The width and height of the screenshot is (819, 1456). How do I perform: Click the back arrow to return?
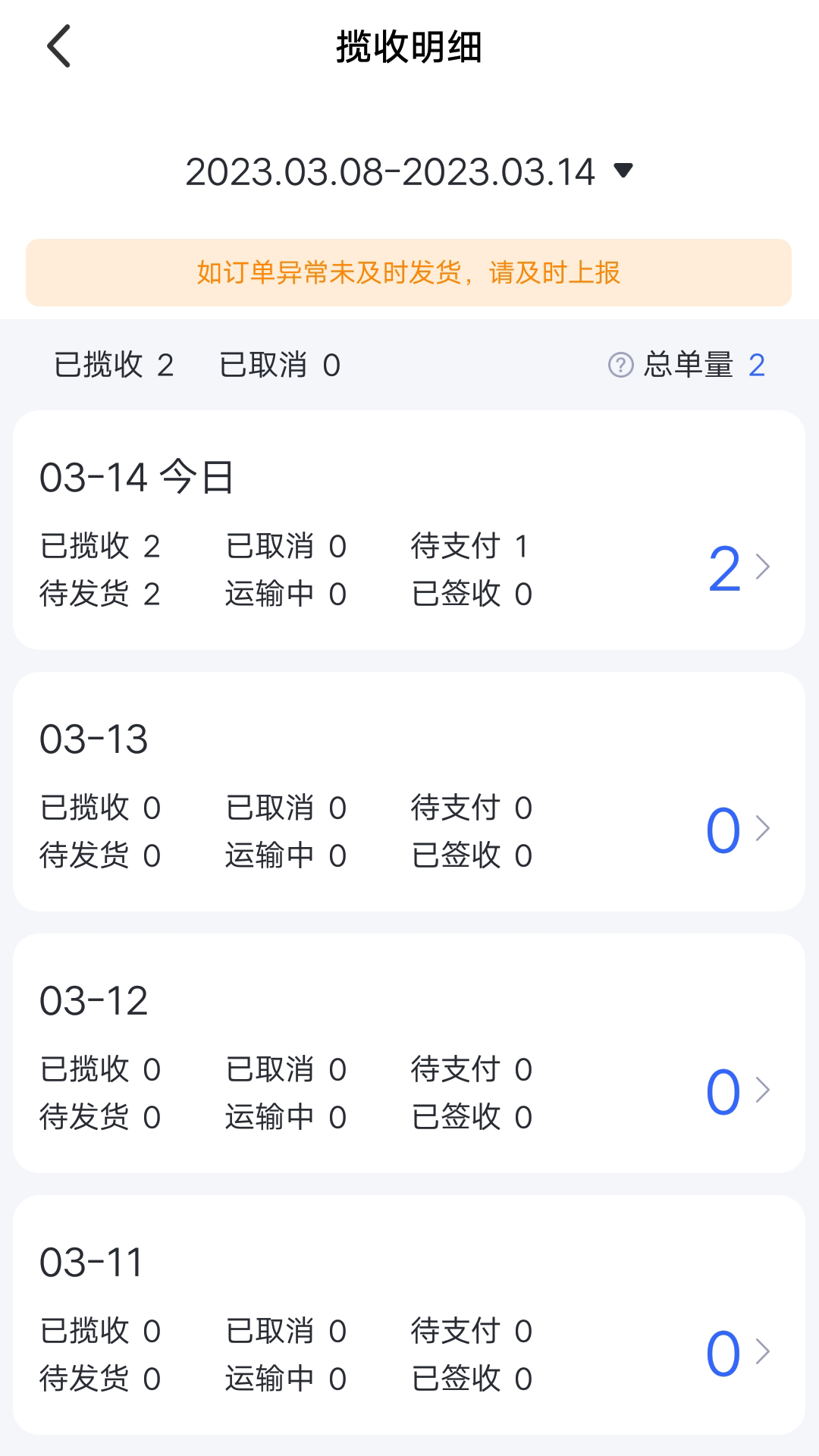click(x=58, y=45)
